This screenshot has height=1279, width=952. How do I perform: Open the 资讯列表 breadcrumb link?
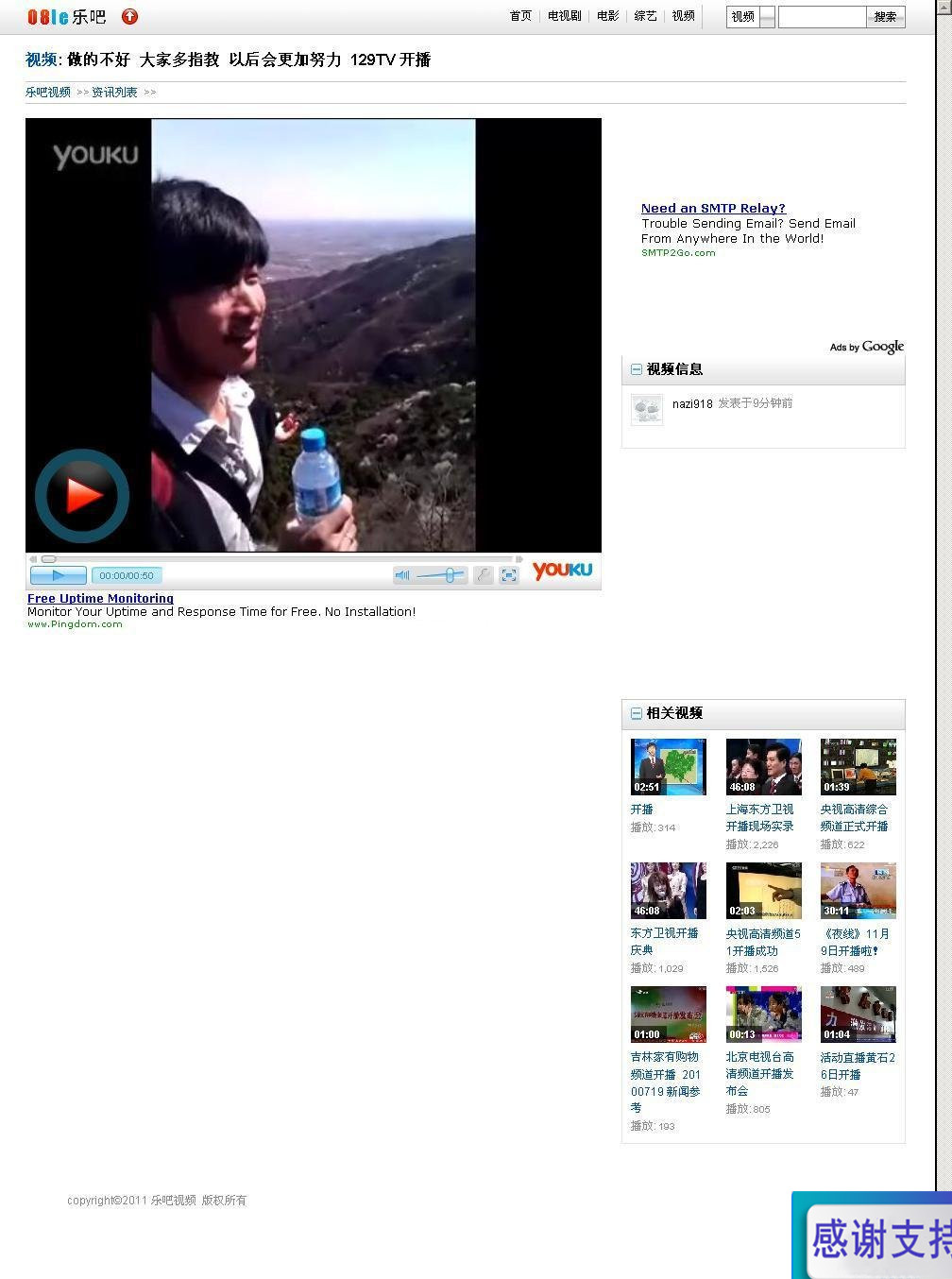[113, 92]
